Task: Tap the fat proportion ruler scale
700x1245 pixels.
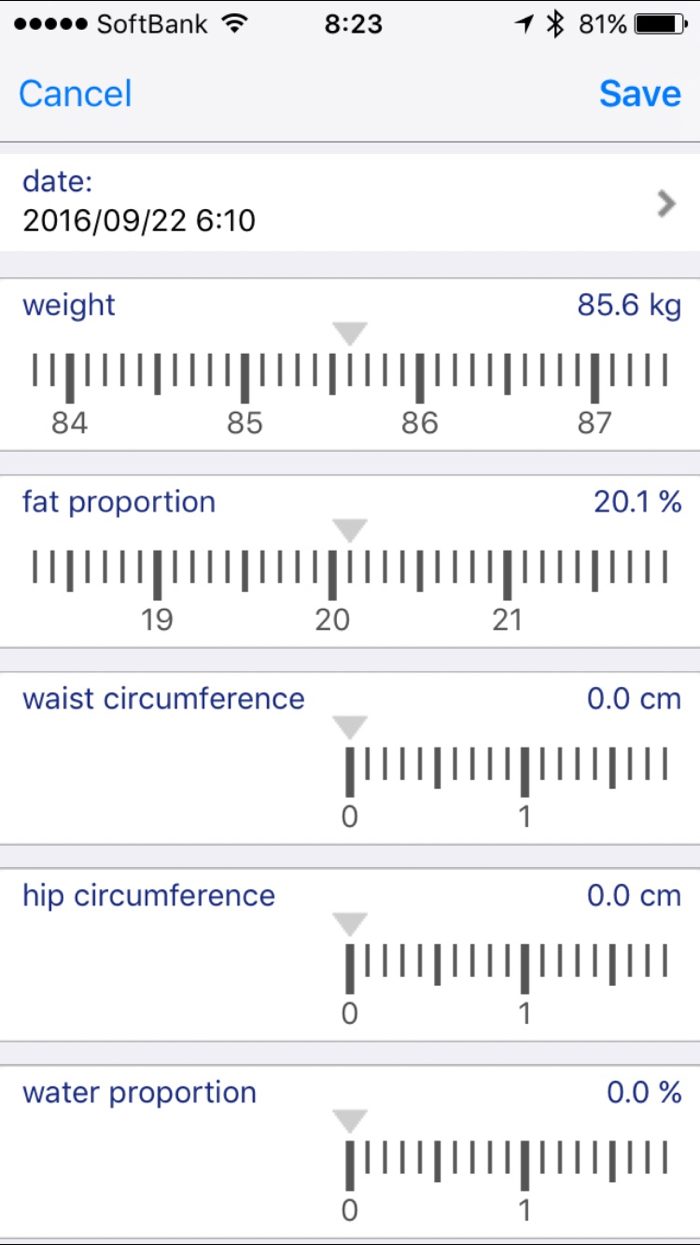Action: 350,574
